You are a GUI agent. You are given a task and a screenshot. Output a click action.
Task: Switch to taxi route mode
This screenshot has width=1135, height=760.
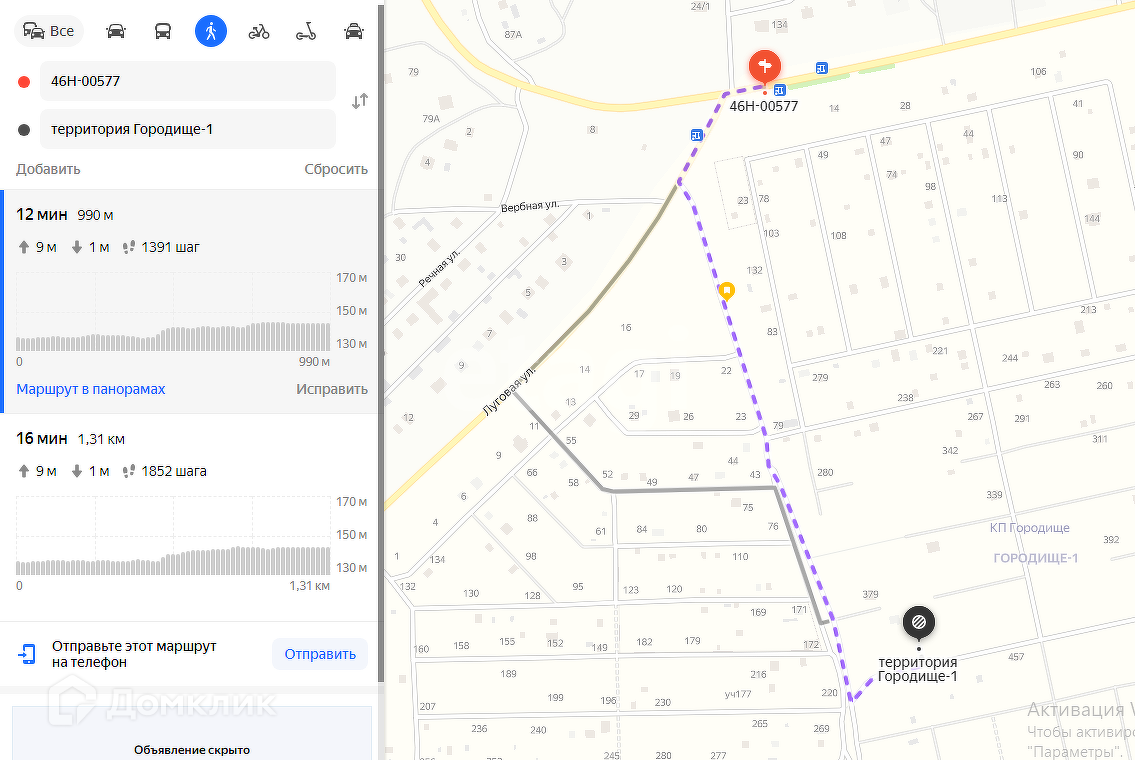pos(353,31)
